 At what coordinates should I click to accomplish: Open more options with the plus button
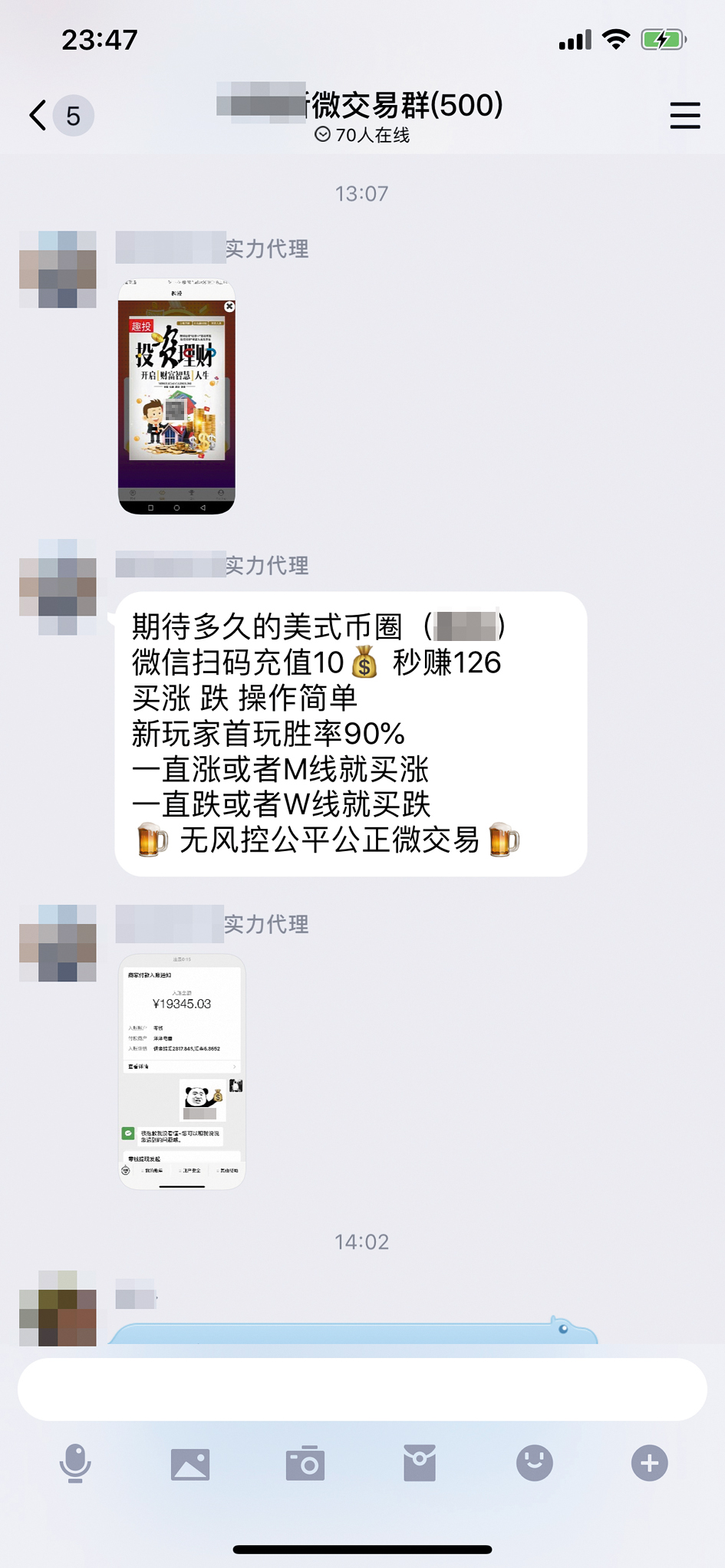pyautogui.click(x=649, y=1463)
